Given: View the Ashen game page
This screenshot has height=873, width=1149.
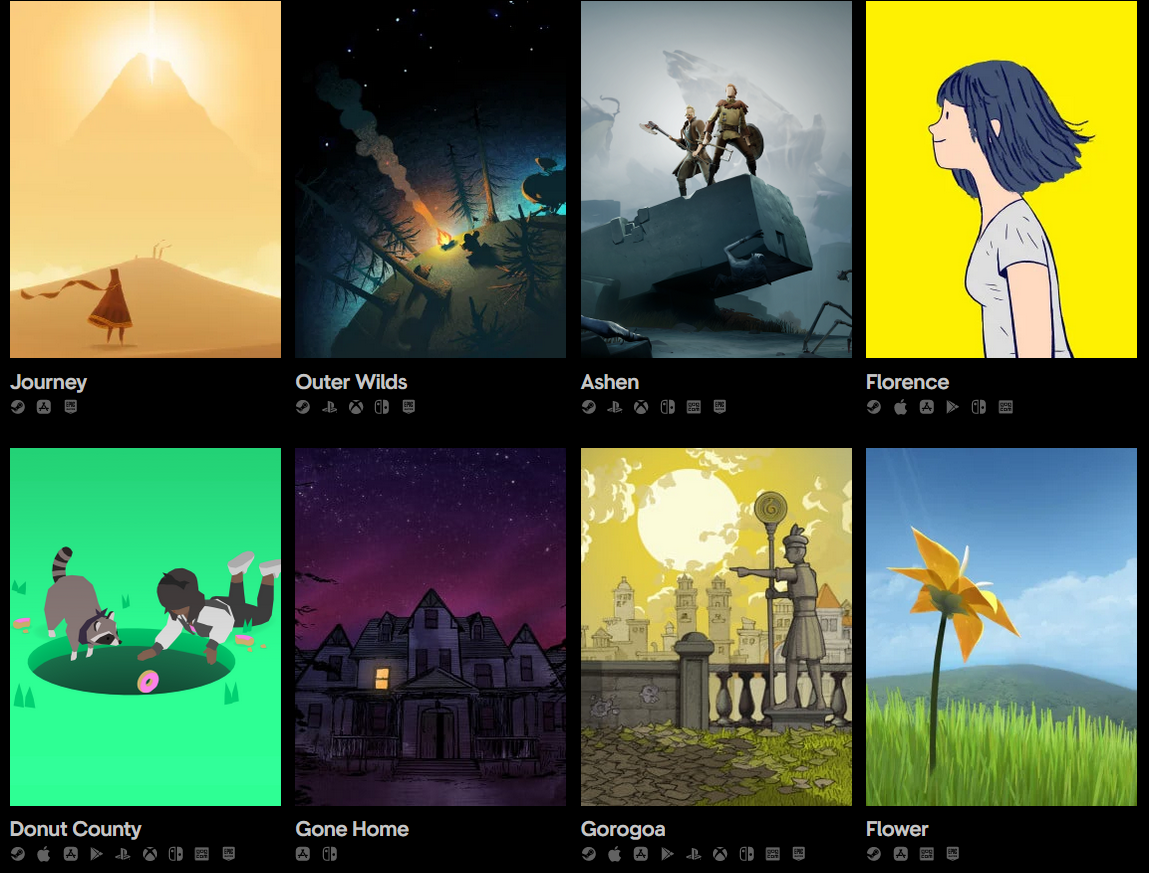Looking at the screenshot, I should (x=716, y=180).
